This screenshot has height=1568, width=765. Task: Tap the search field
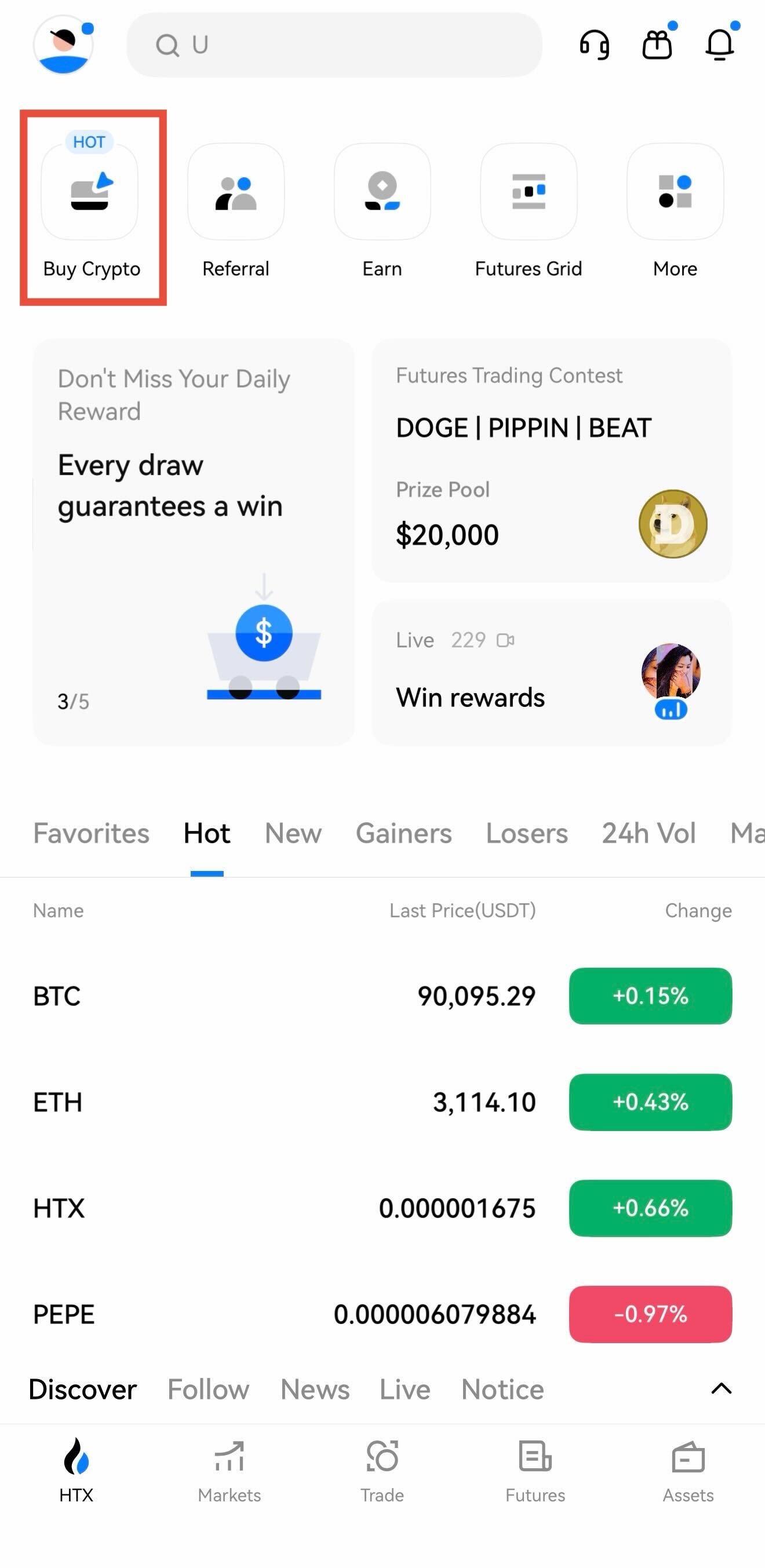[x=333, y=45]
